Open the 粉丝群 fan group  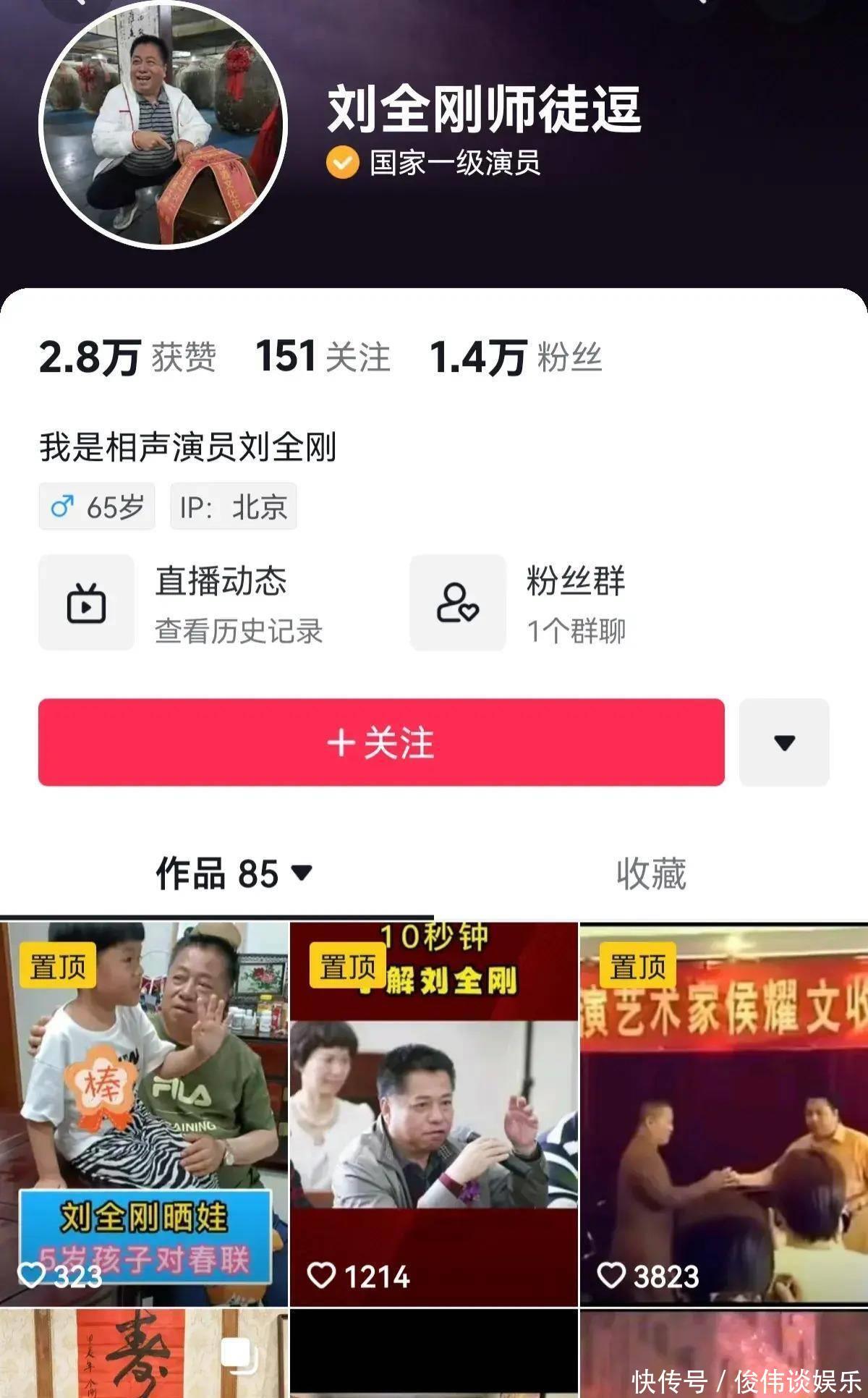tap(517, 603)
